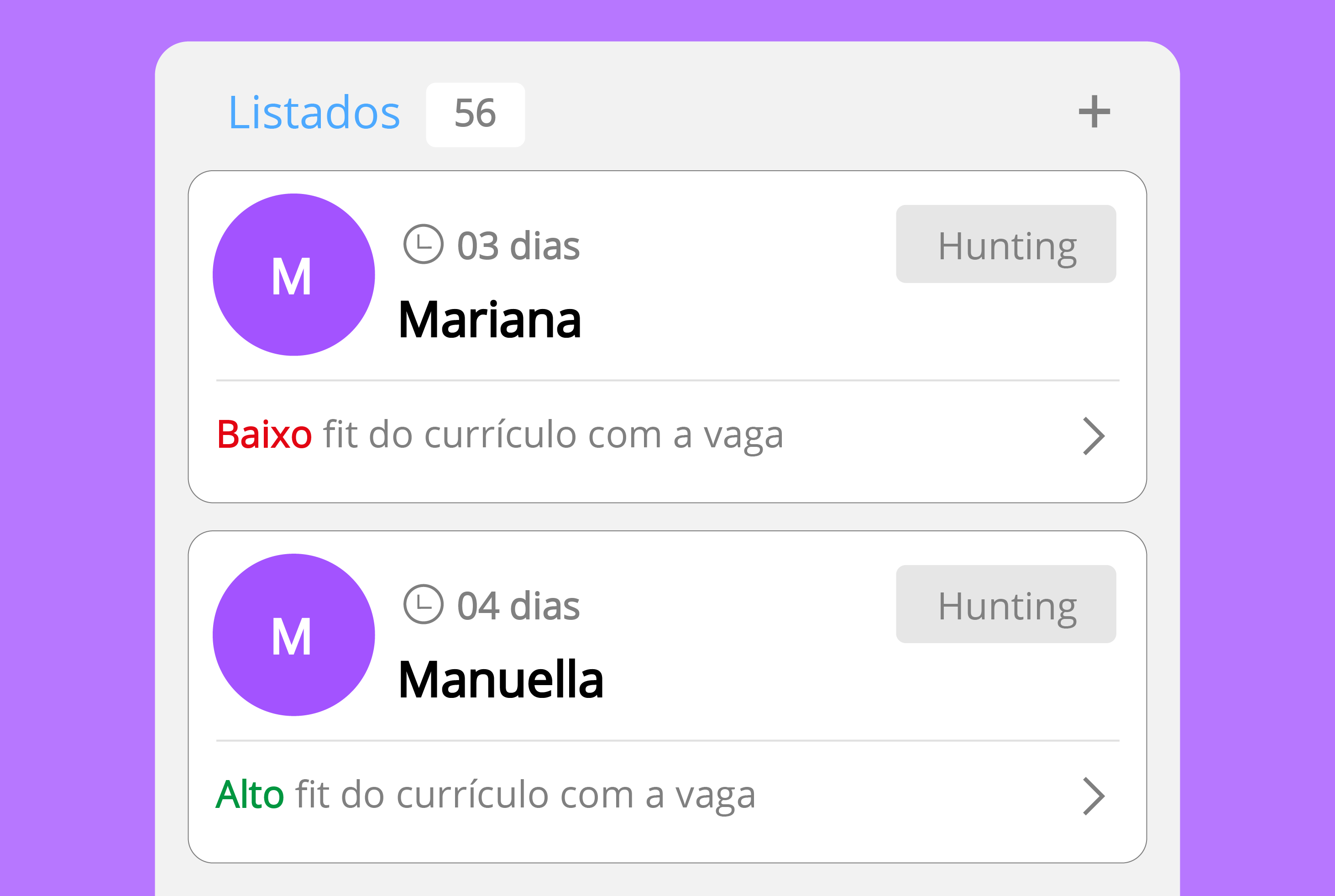Tap the Hunting tag on Mariana's card
The height and width of the screenshot is (896, 1335).
1005,245
